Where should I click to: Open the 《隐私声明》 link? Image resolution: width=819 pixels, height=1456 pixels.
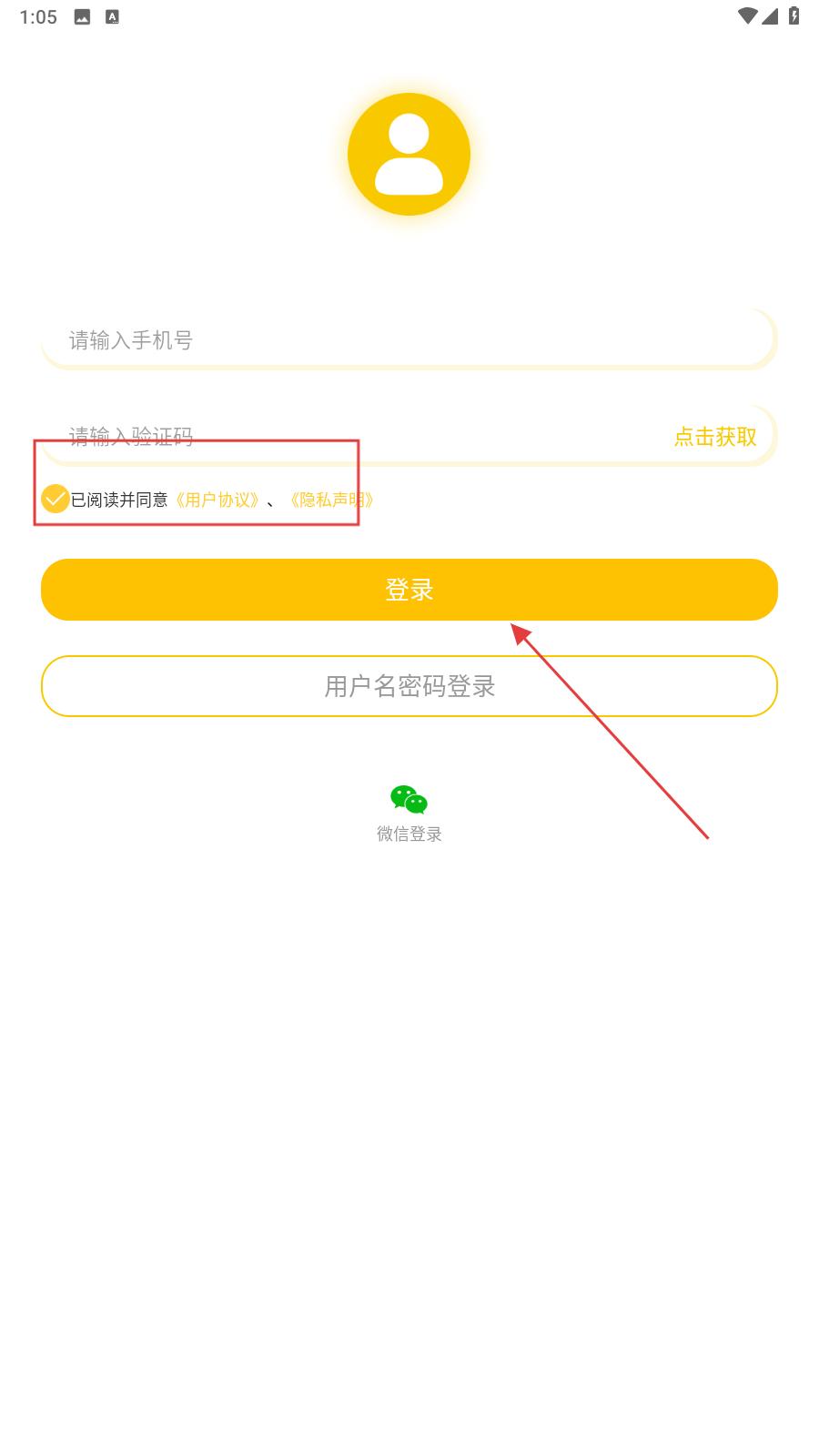click(x=332, y=500)
